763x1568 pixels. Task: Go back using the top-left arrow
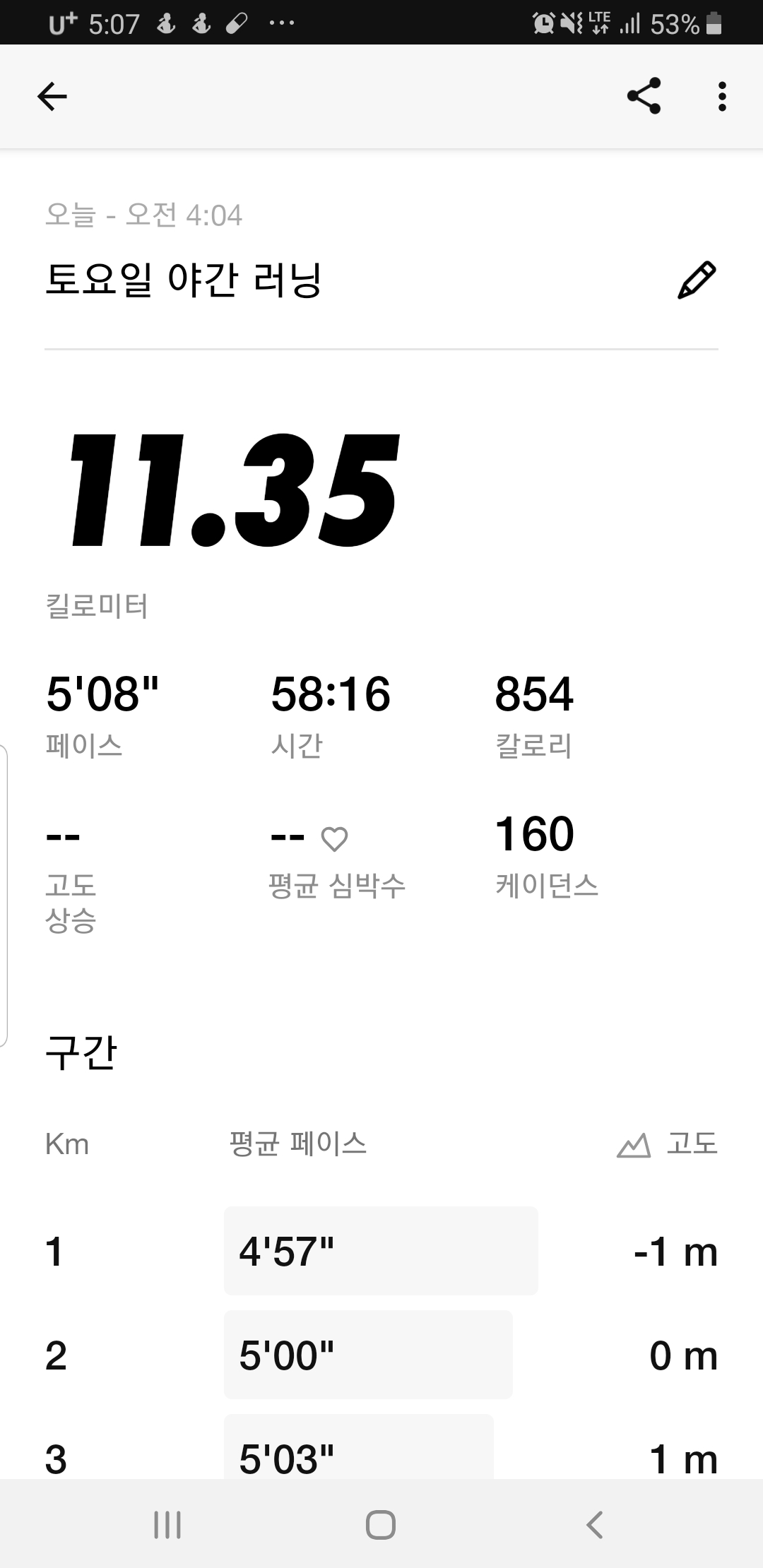point(52,97)
